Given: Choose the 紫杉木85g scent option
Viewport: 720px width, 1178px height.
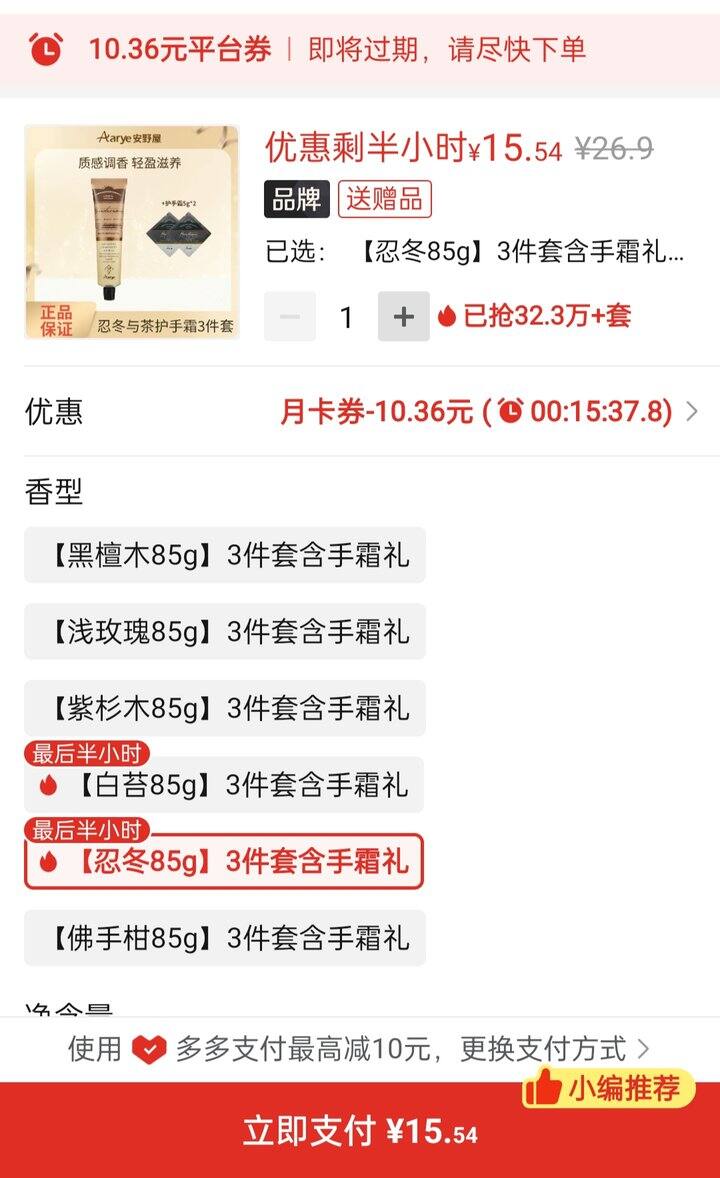Looking at the screenshot, I should [225, 709].
